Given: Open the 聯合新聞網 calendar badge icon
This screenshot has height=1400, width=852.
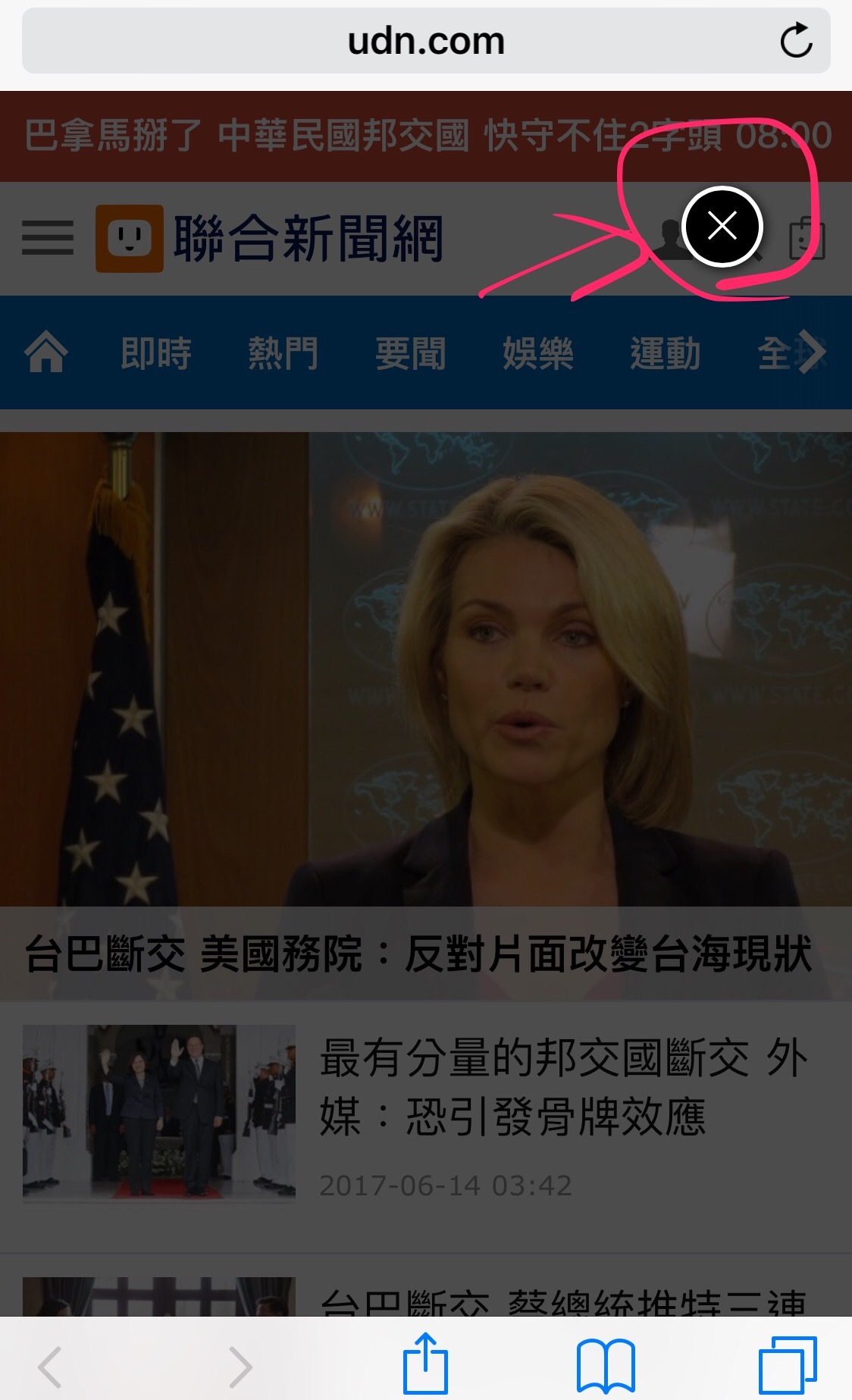Looking at the screenshot, I should click(x=807, y=239).
